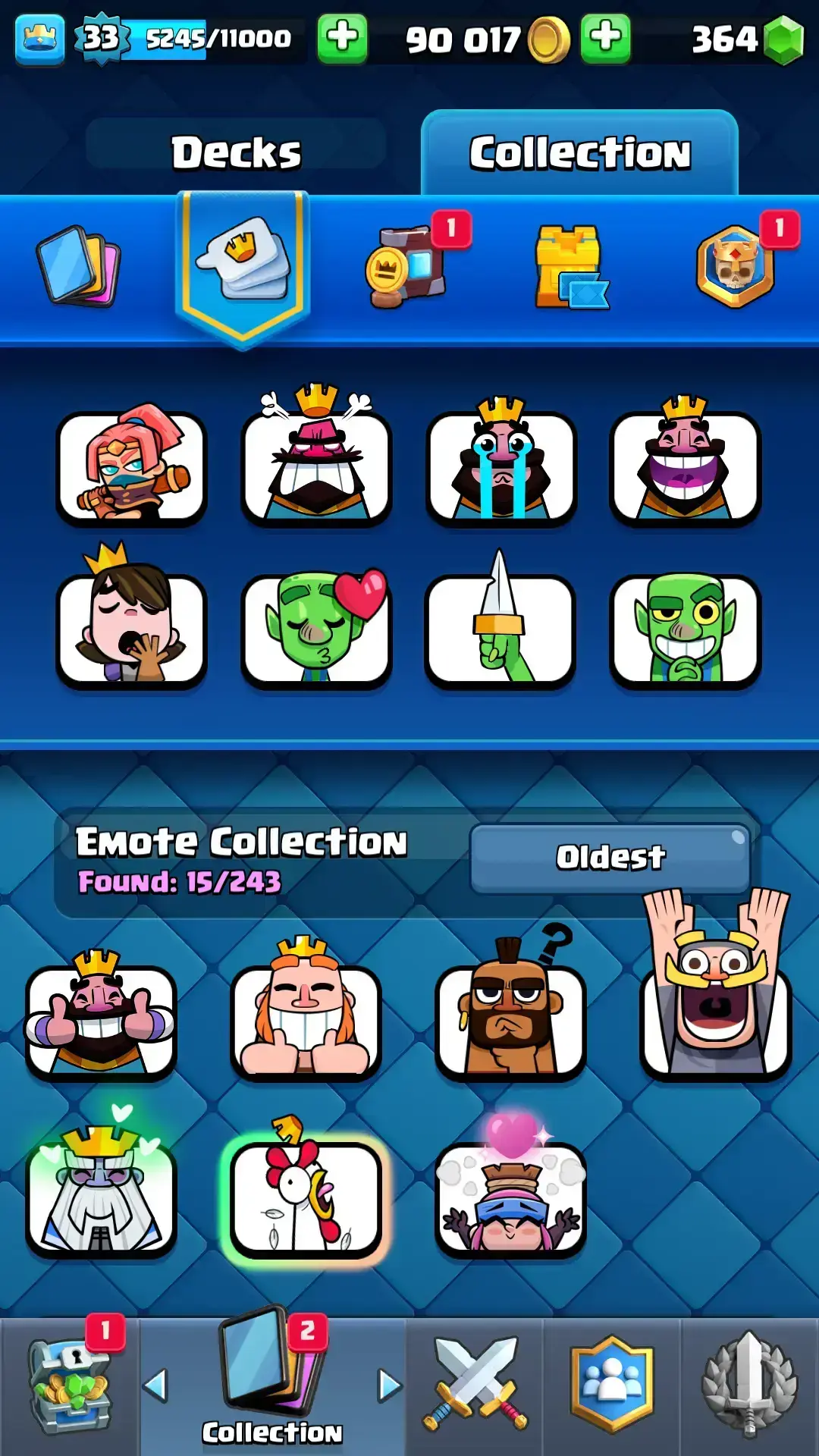Select the goblin heart kiss emote
Viewport: 819px width, 1456px height.
pyautogui.click(x=316, y=629)
